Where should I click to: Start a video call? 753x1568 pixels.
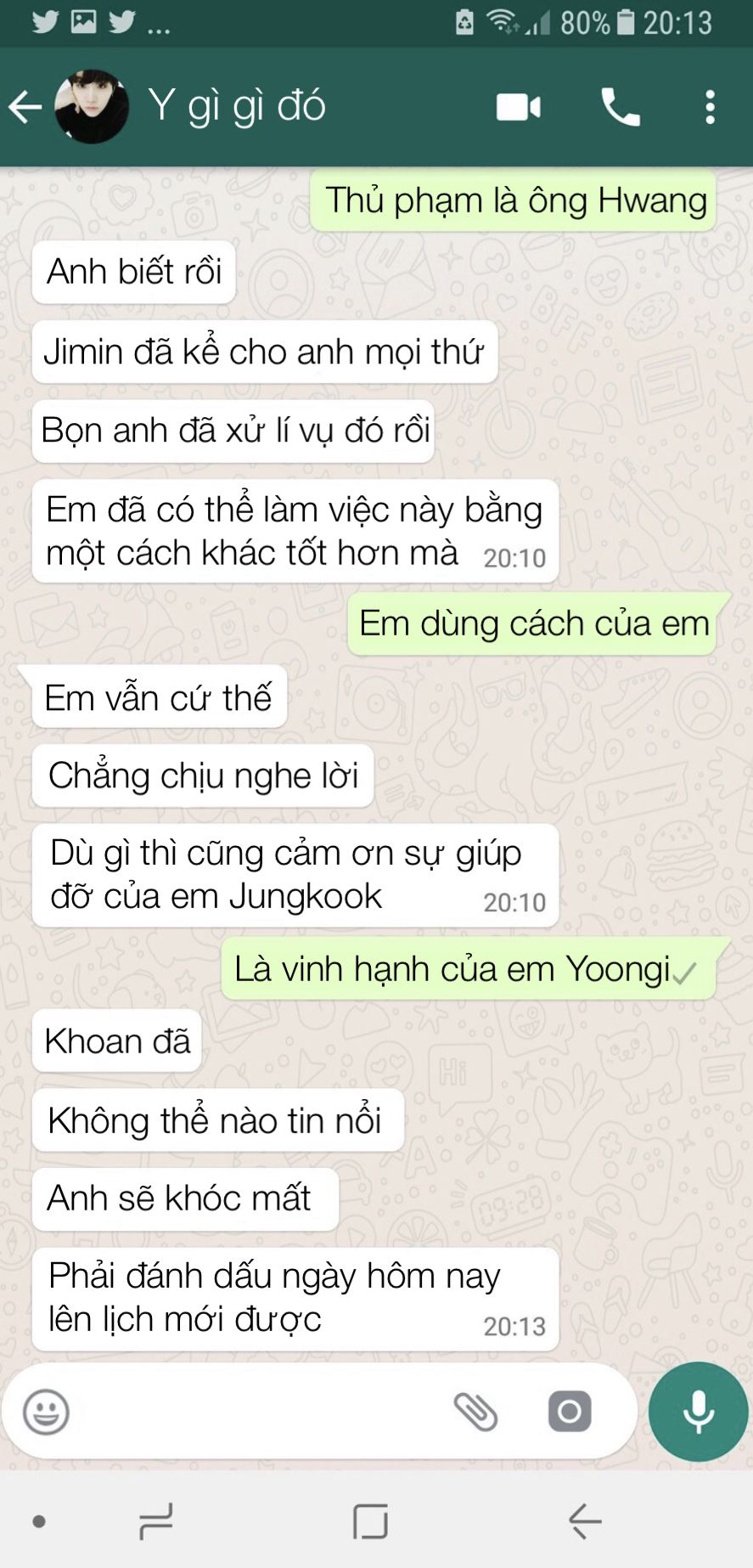tap(519, 108)
